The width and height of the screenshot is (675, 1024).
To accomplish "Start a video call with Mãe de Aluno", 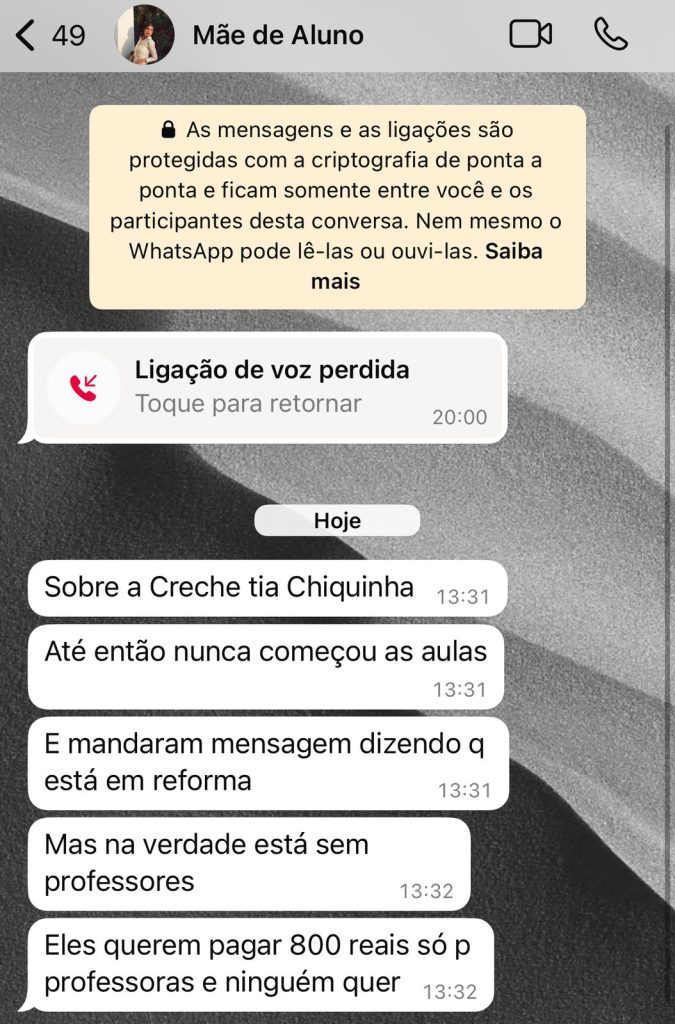I will coord(530,35).
